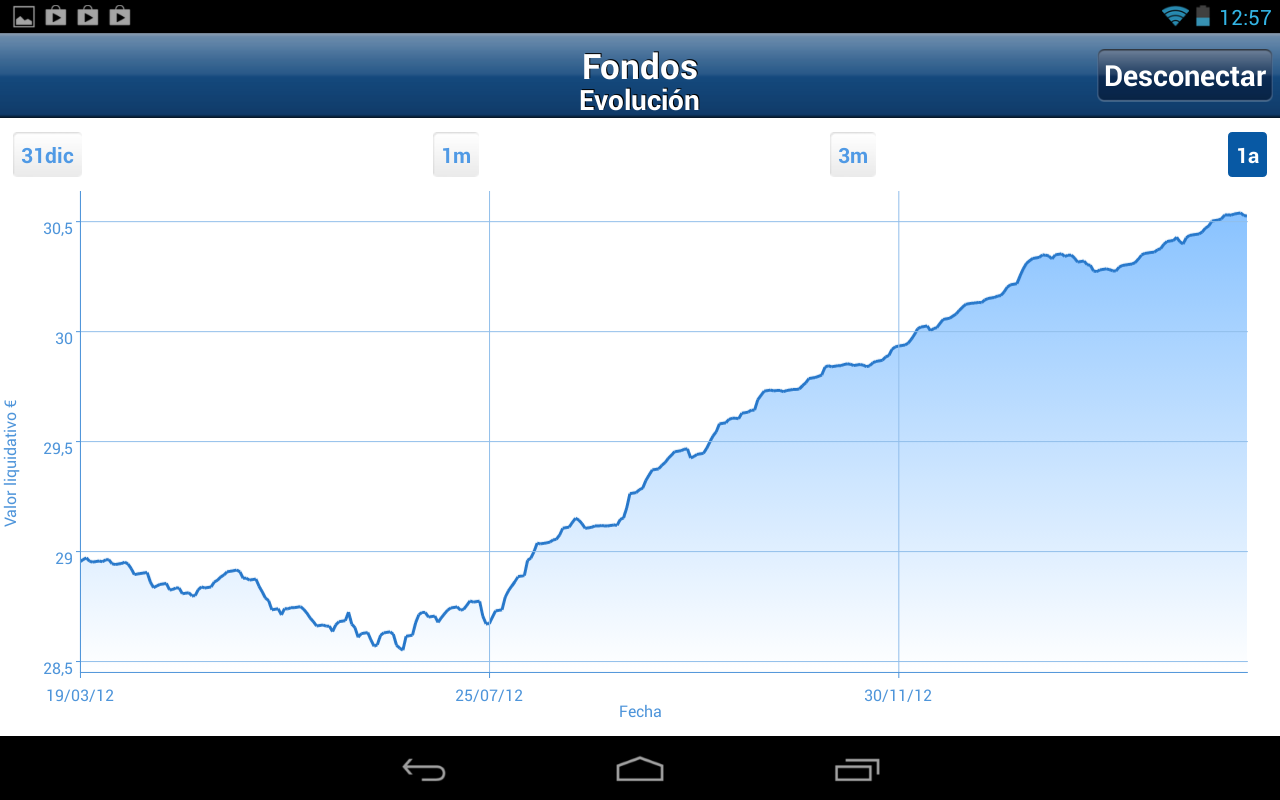The image size is (1280, 800).
Task: Open the recent apps view
Action: [857, 769]
